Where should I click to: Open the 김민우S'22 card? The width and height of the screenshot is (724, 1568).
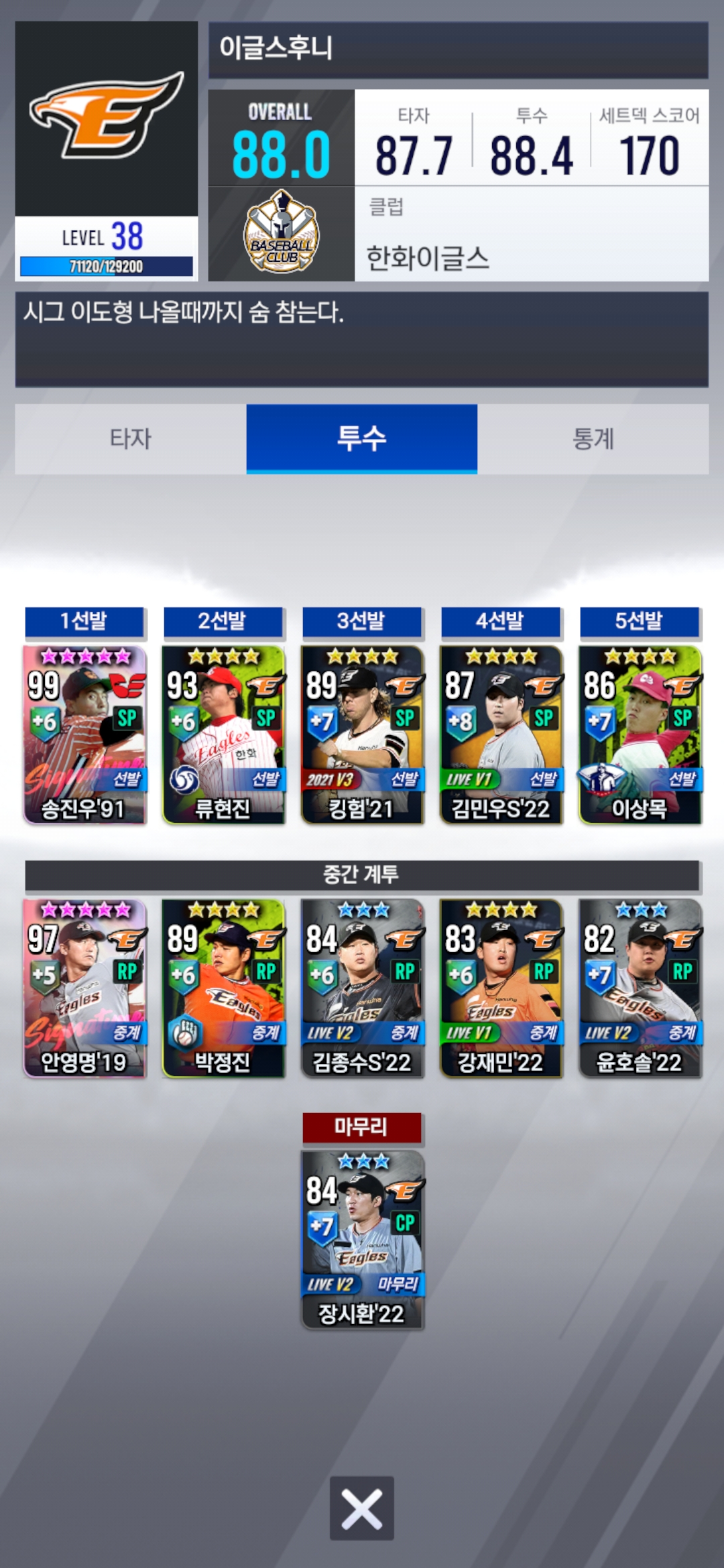[501, 734]
